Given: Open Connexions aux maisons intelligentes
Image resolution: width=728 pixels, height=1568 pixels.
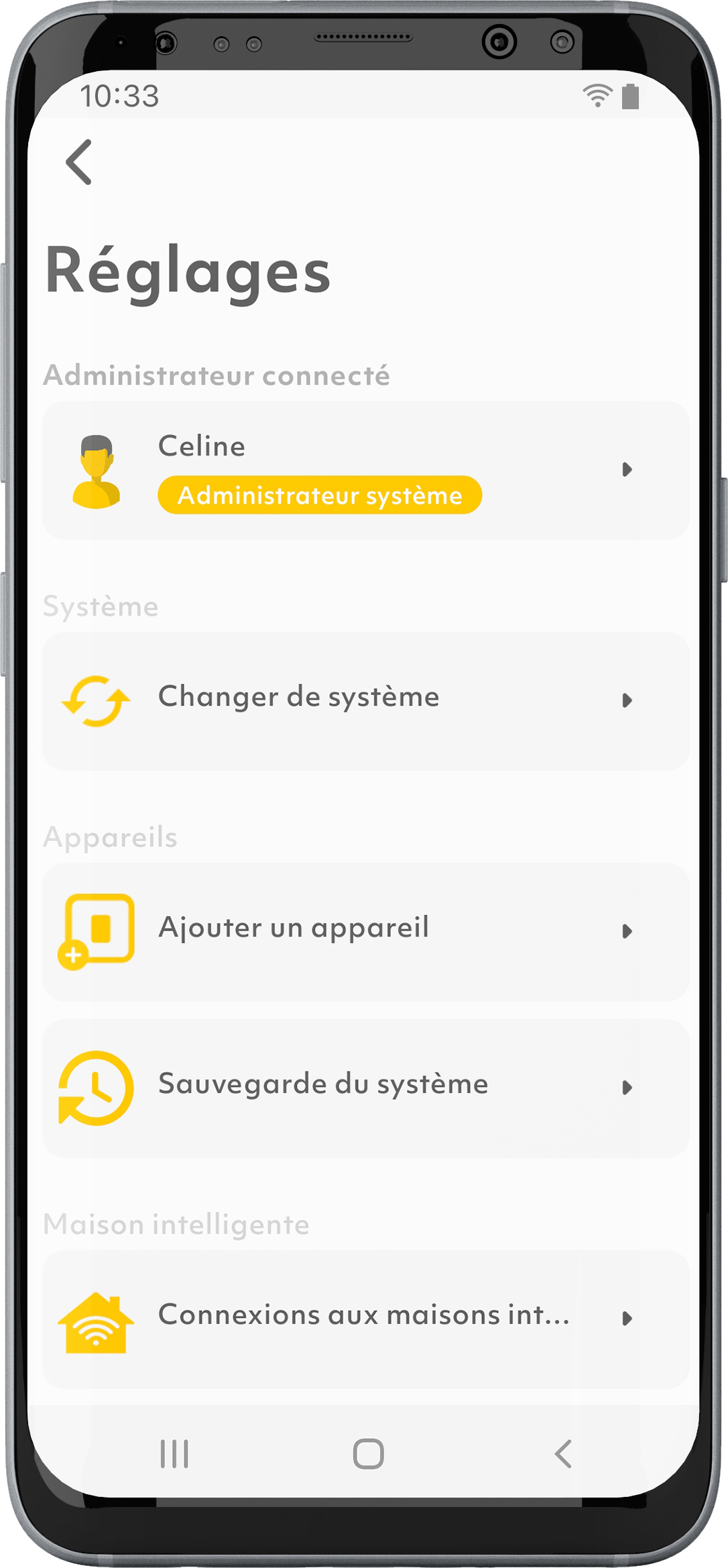Looking at the screenshot, I should (365, 1319).
